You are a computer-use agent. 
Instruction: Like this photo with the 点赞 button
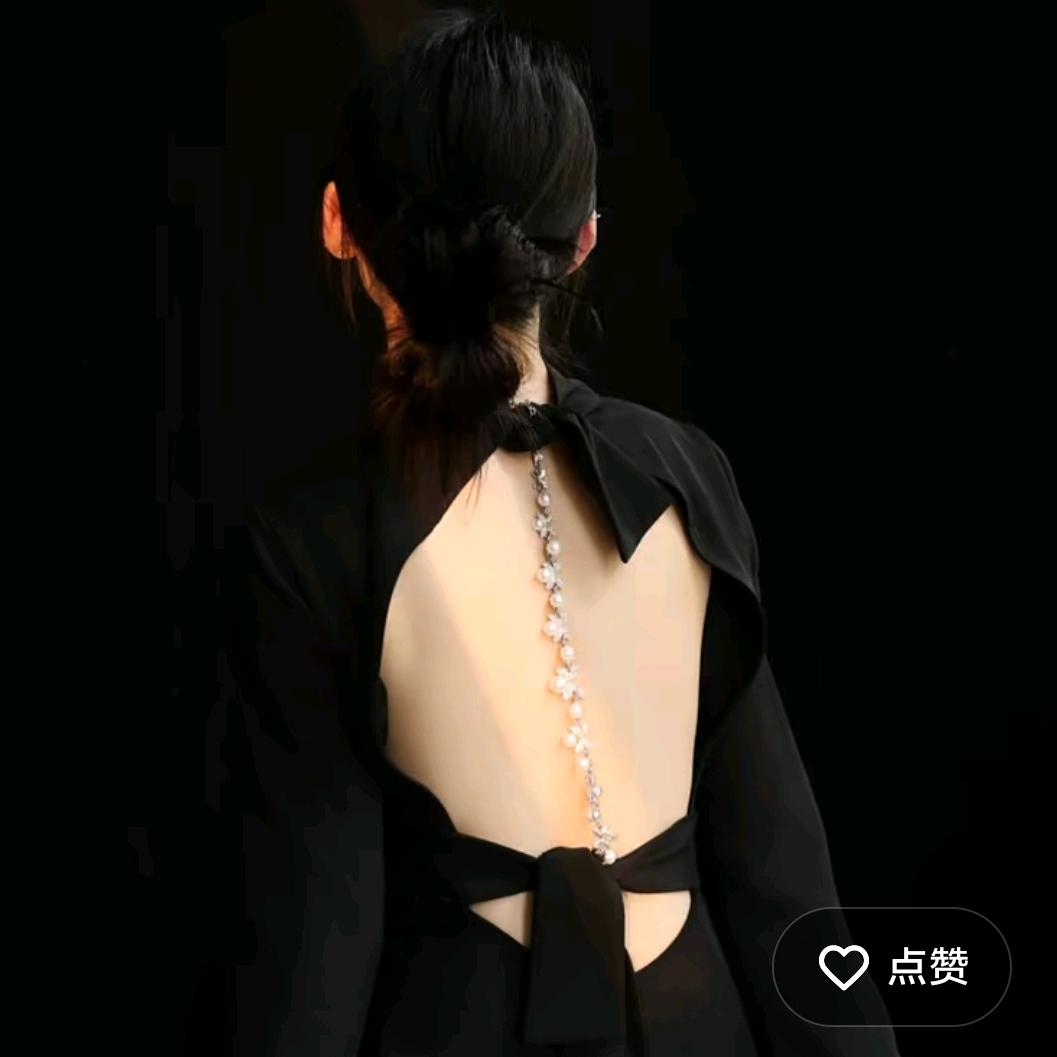[x=892, y=966]
